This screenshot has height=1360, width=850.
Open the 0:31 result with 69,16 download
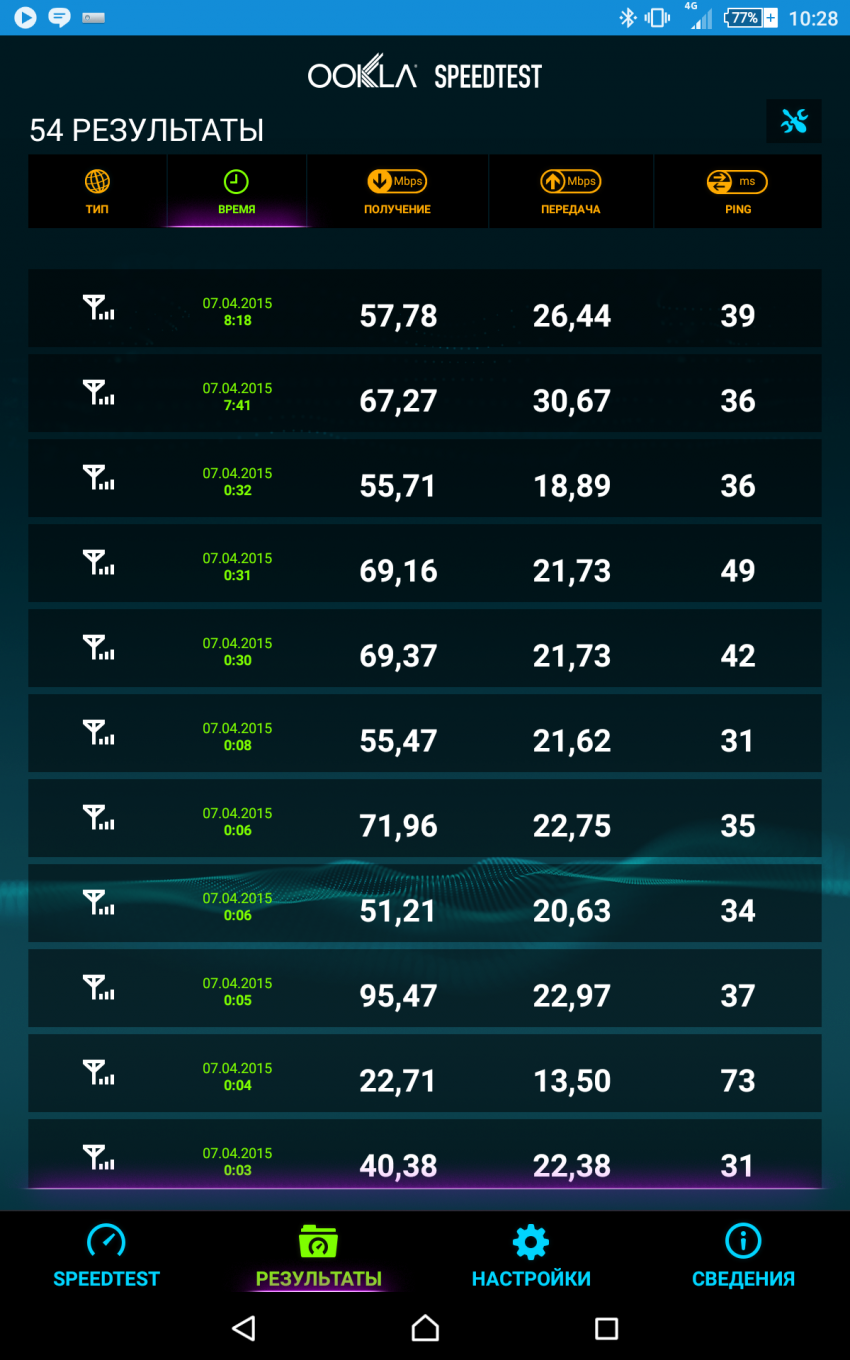coord(424,564)
